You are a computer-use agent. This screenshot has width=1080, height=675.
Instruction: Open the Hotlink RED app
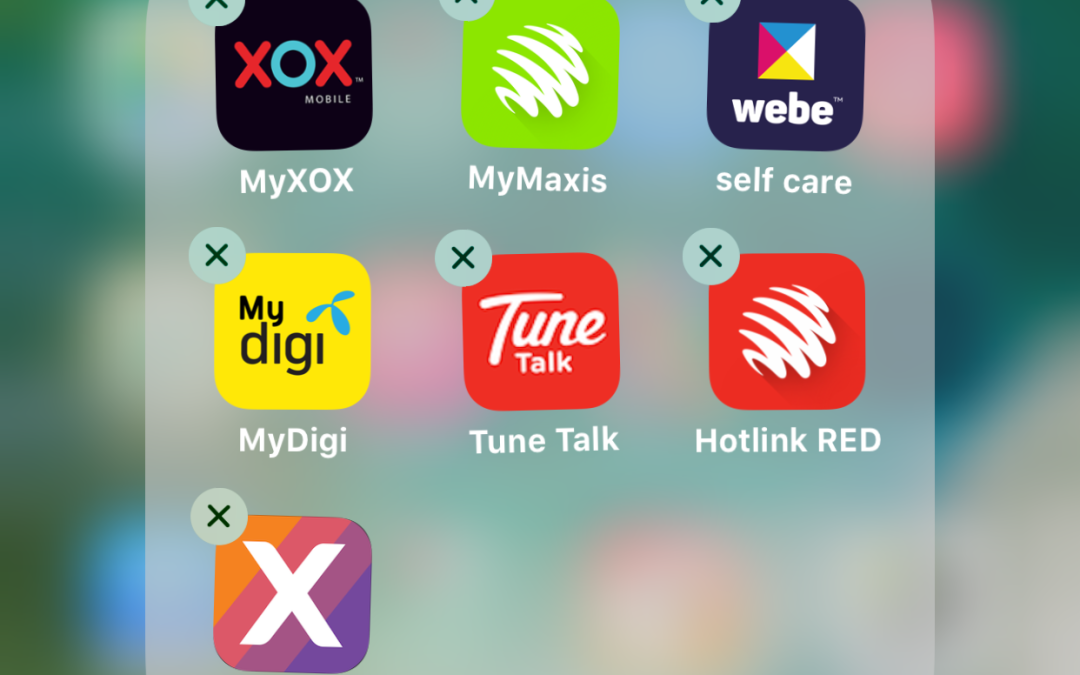tap(786, 331)
